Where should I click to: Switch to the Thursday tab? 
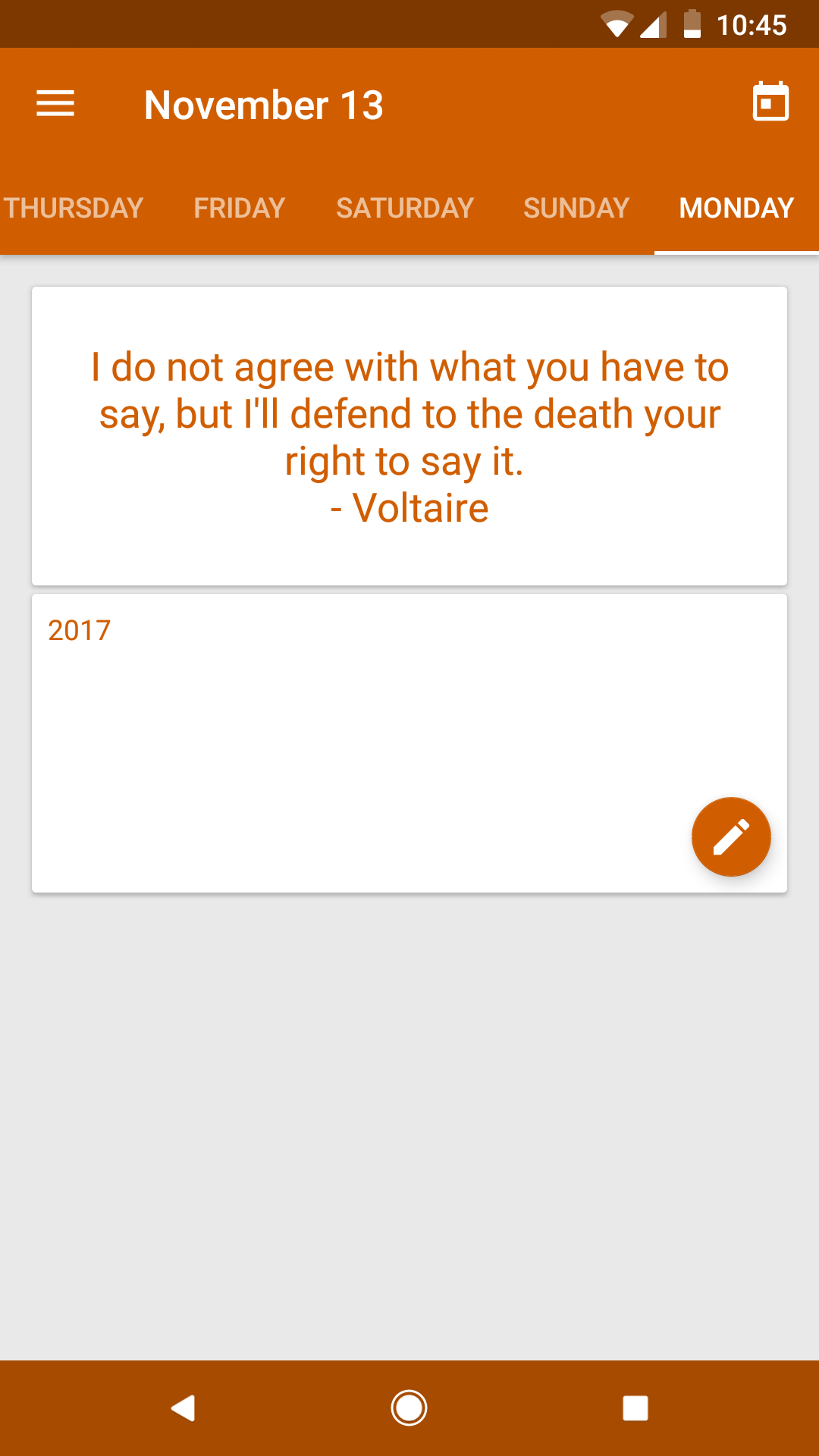74,208
